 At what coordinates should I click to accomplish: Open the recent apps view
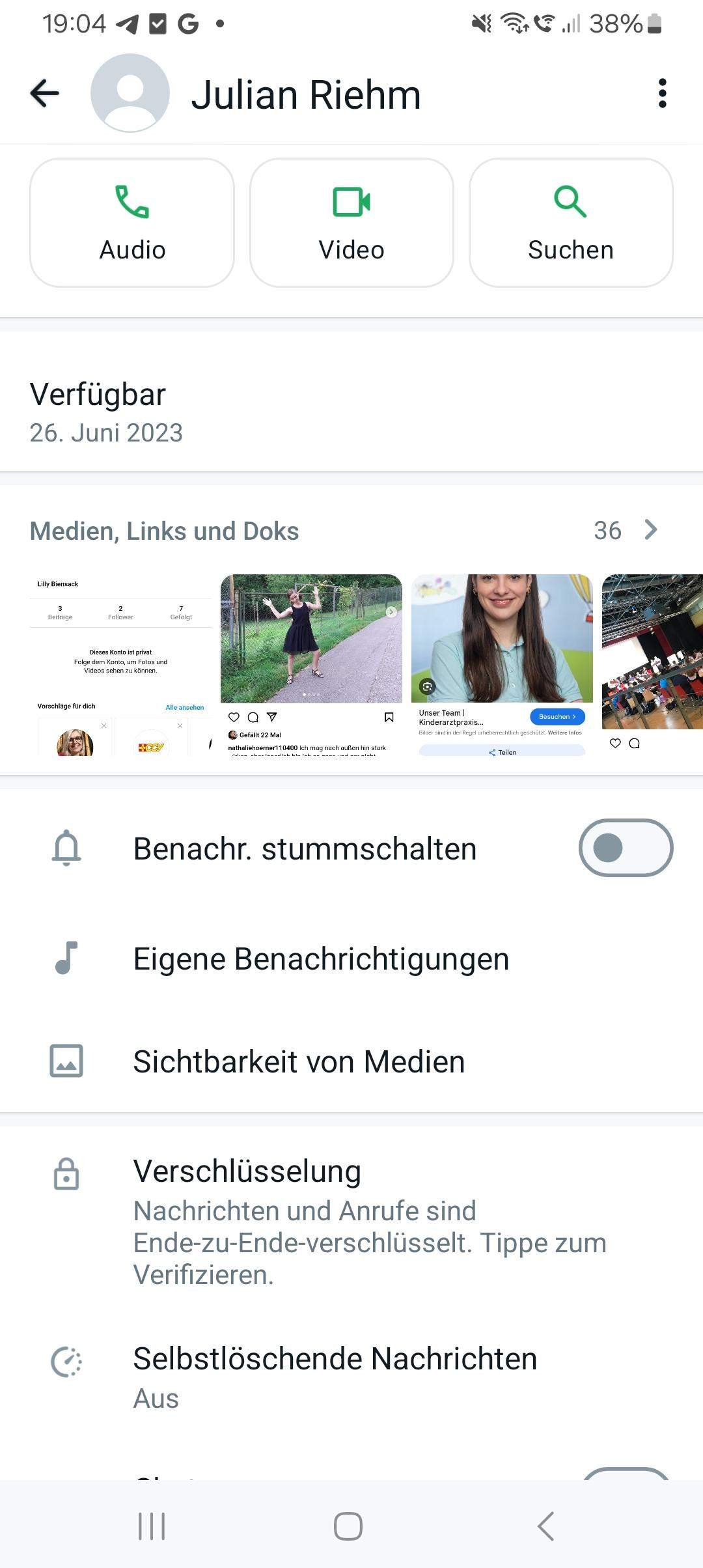(x=152, y=1526)
